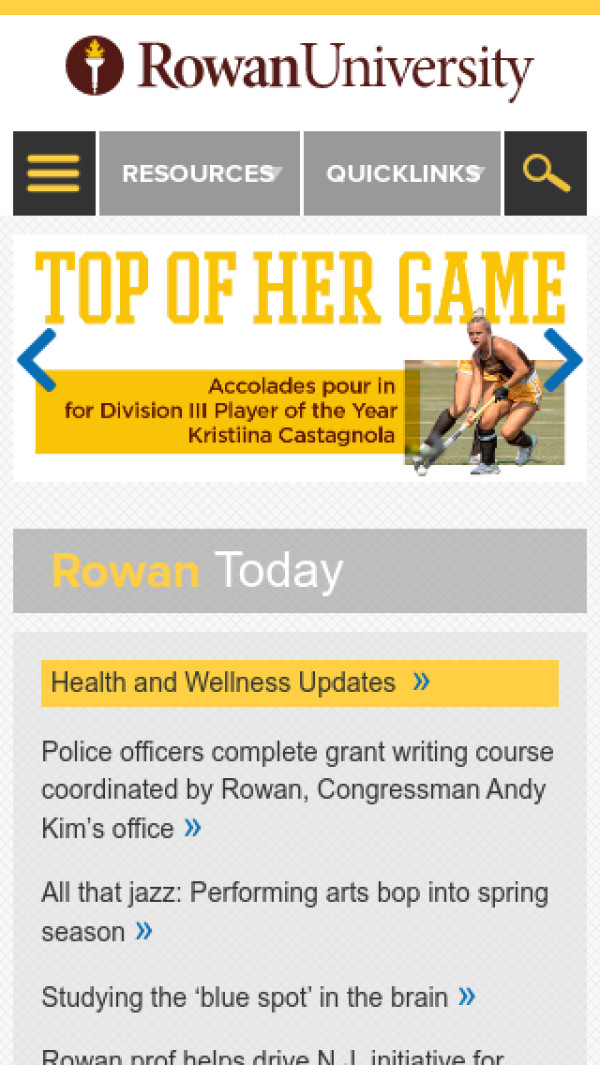Open All that jazz performing arts article
Viewport: 600px width, 1065px height.
pyautogui.click(x=294, y=911)
